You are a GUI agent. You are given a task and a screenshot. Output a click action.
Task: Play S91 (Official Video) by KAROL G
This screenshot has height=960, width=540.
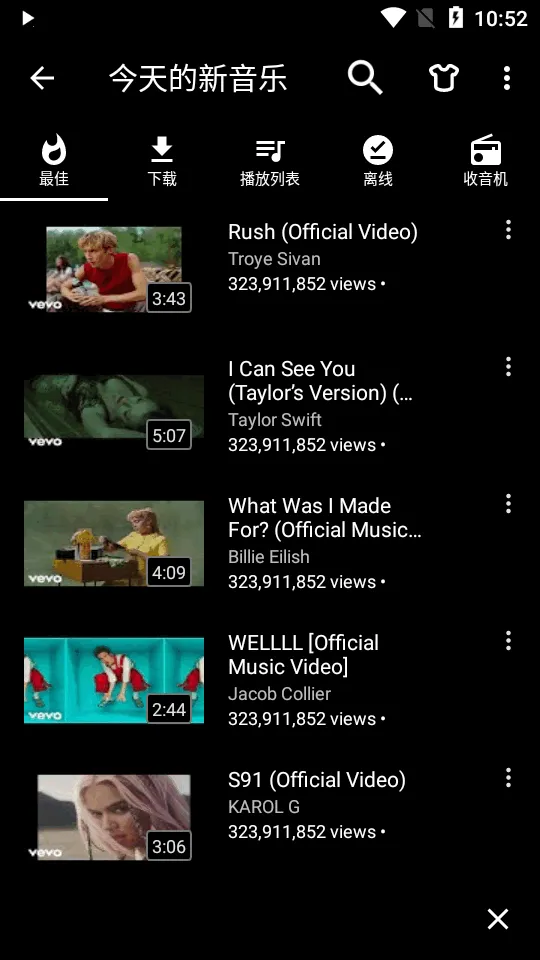270,818
